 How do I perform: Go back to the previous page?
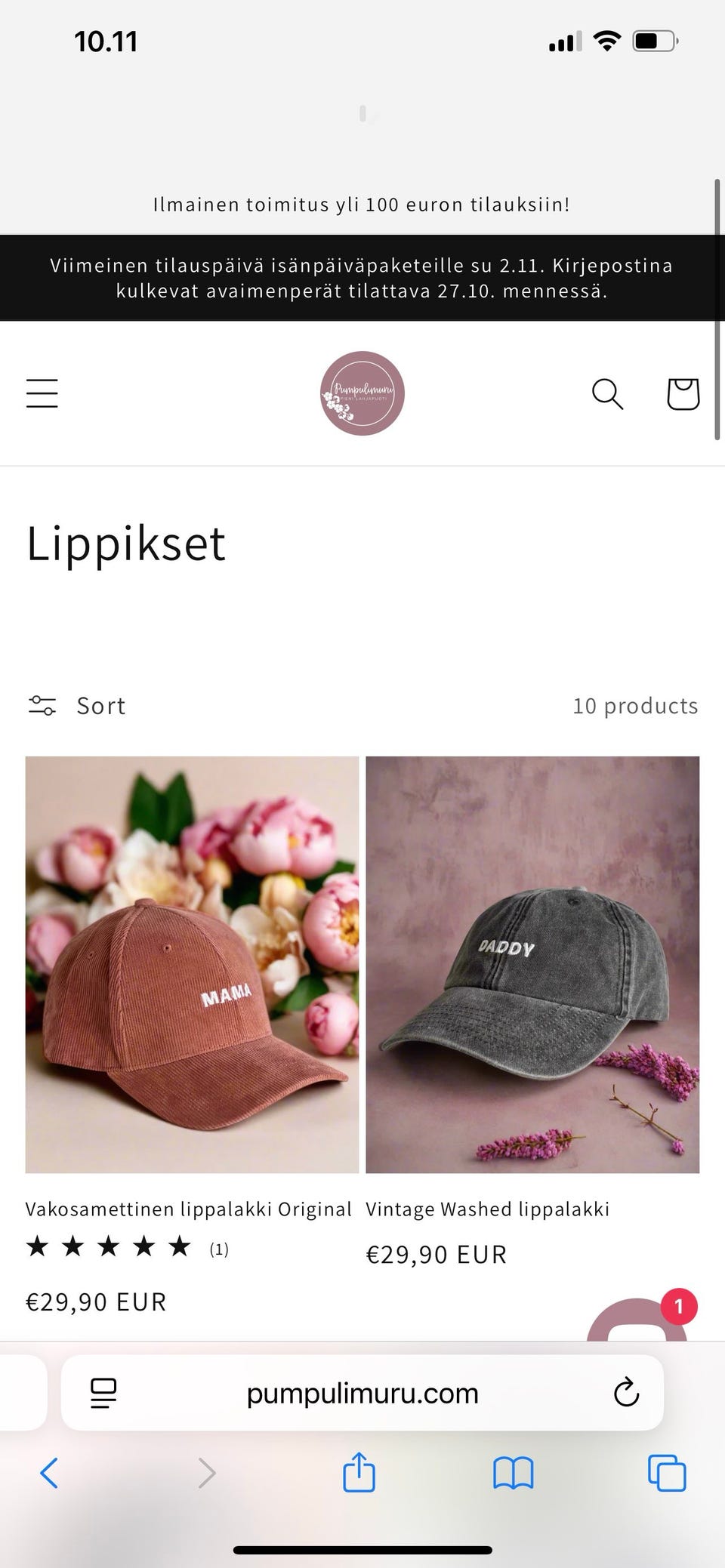pos(50,1473)
